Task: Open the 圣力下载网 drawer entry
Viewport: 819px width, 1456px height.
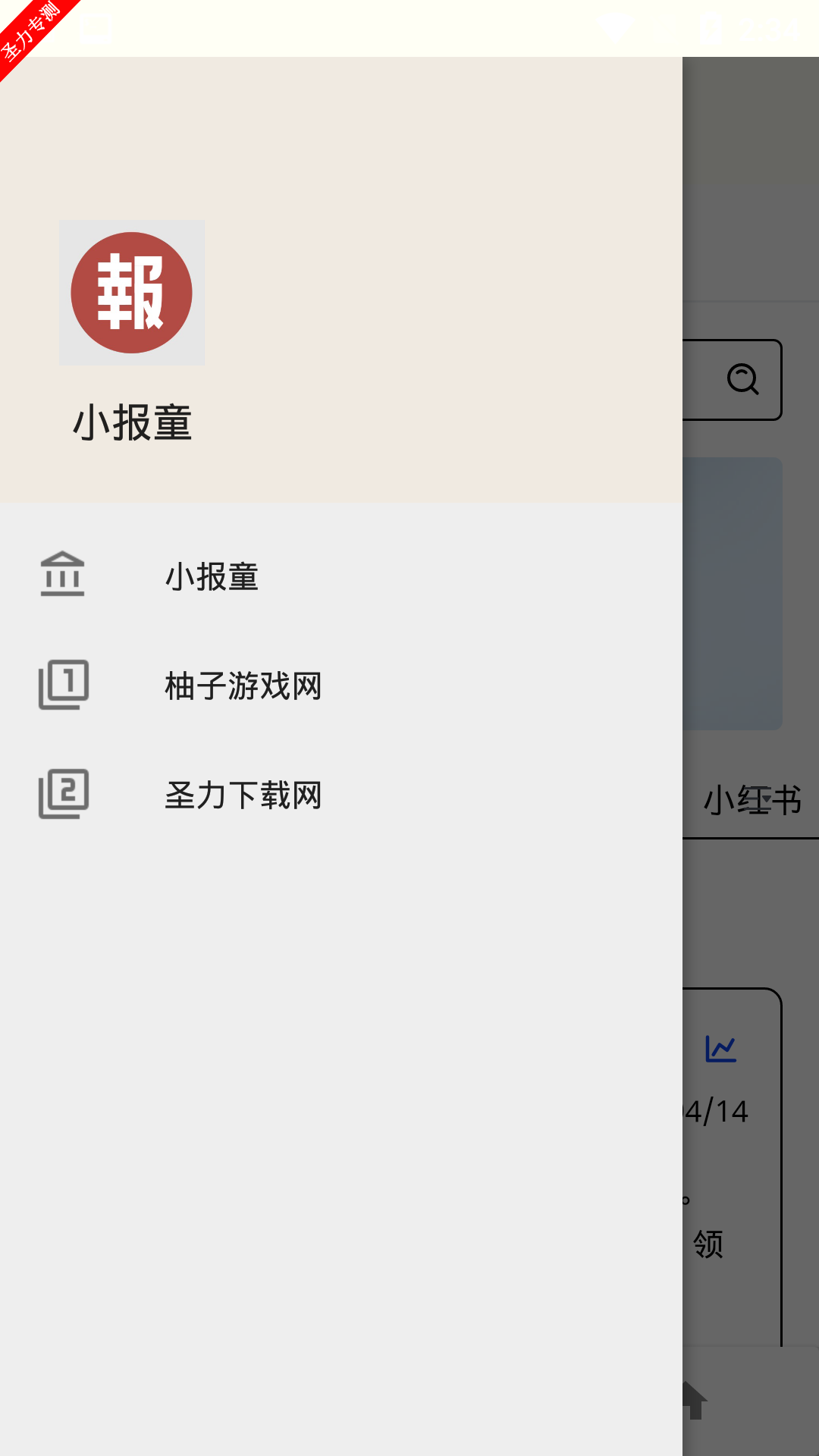Action: [x=341, y=795]
